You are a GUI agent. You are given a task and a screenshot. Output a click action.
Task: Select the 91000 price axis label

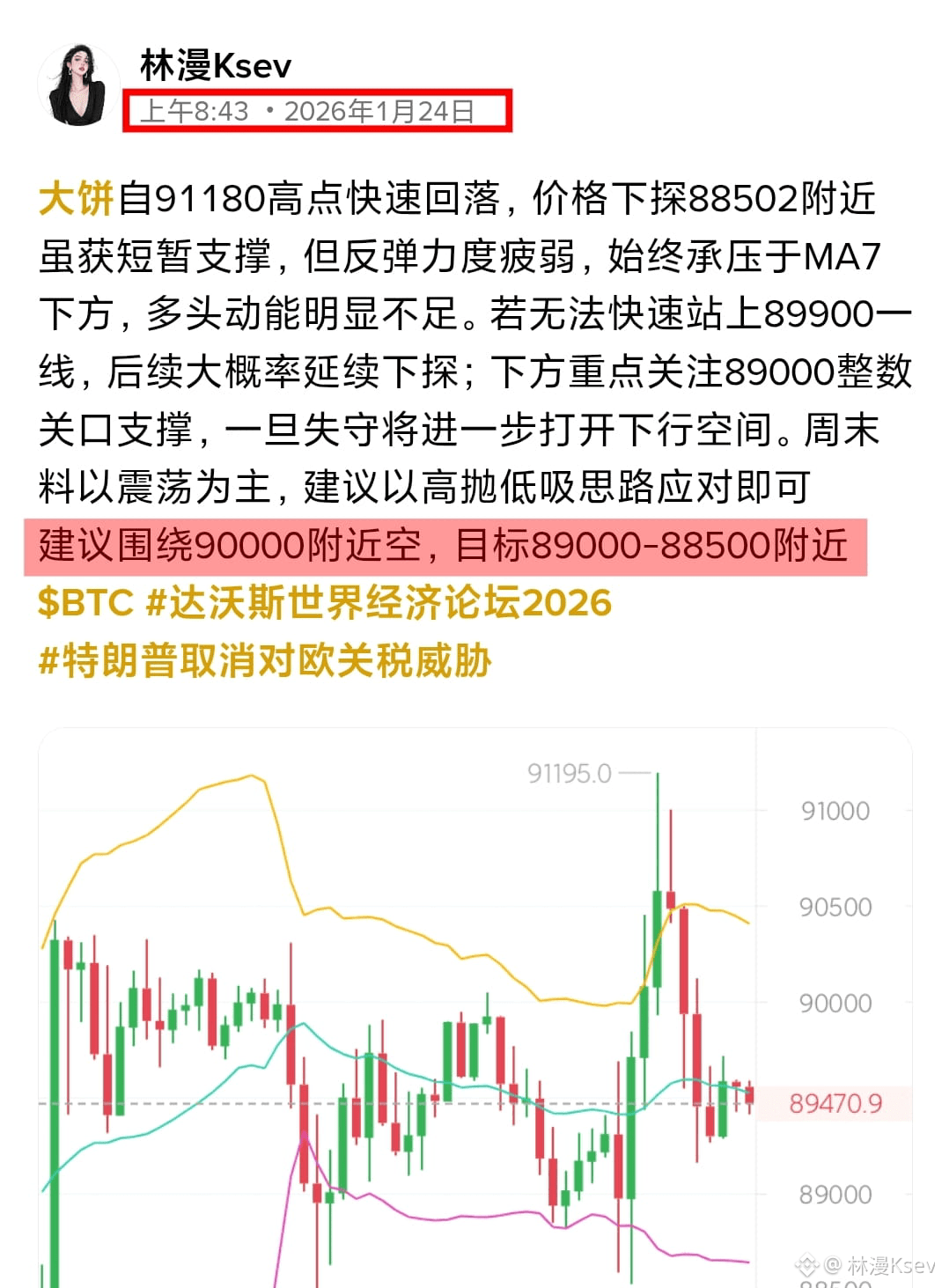pos(835,810)
